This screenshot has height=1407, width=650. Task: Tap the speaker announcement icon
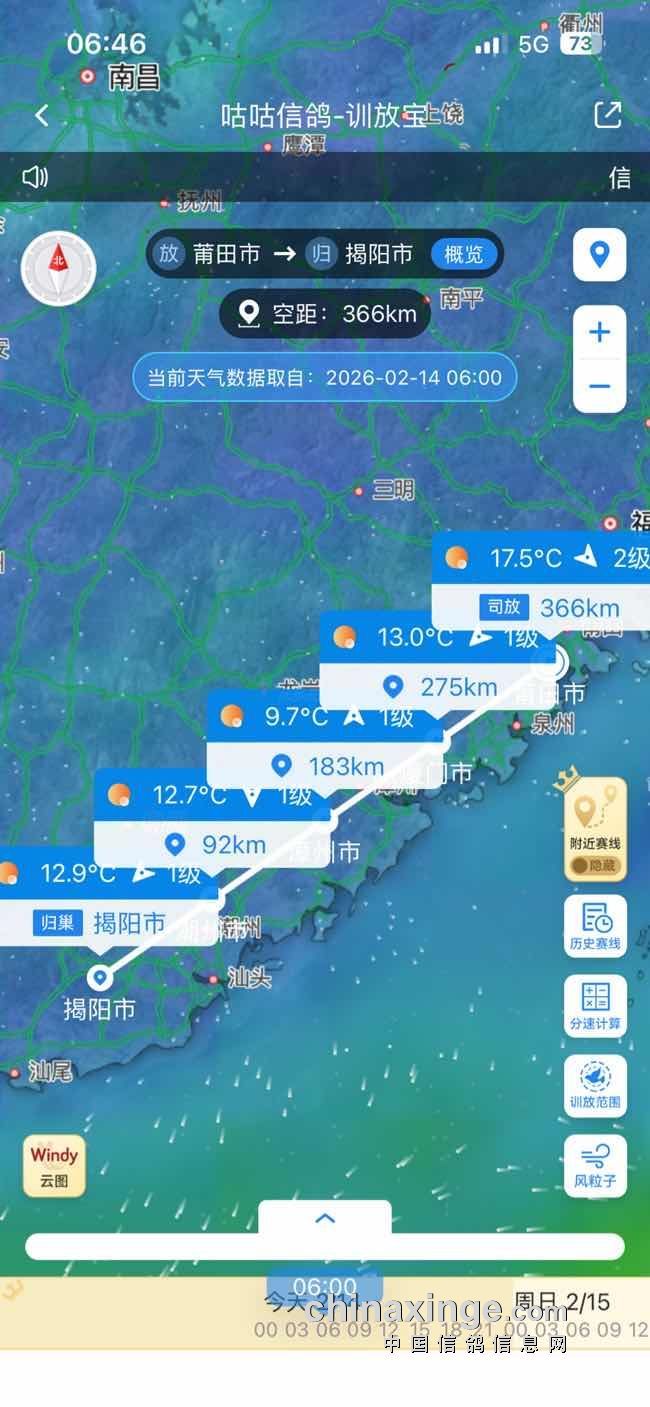click(35, 178)
